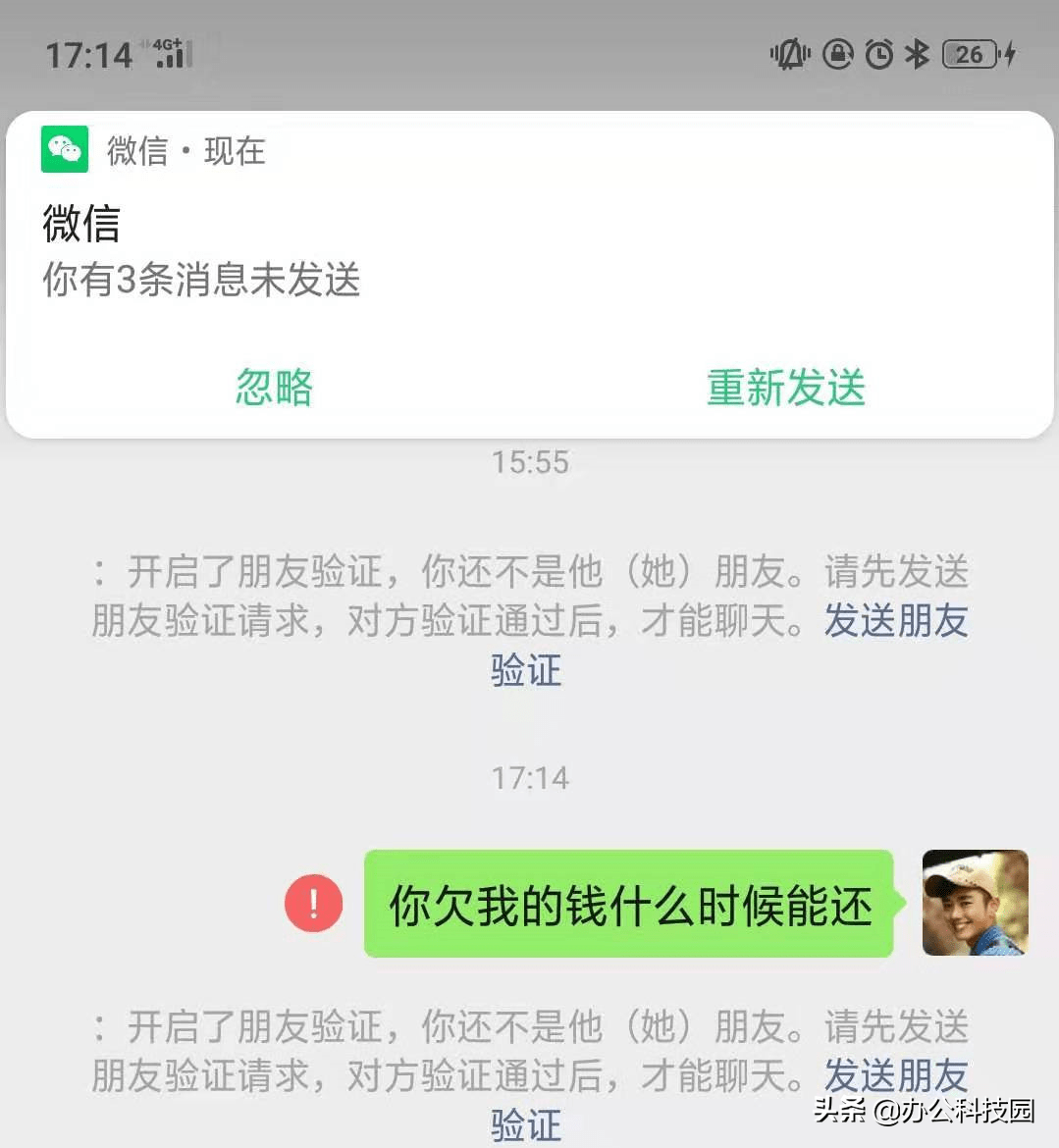1059x1148 pixels.
Task: Tap the 发送朋友验证 link under the failed message
Action: (894, 1076)
